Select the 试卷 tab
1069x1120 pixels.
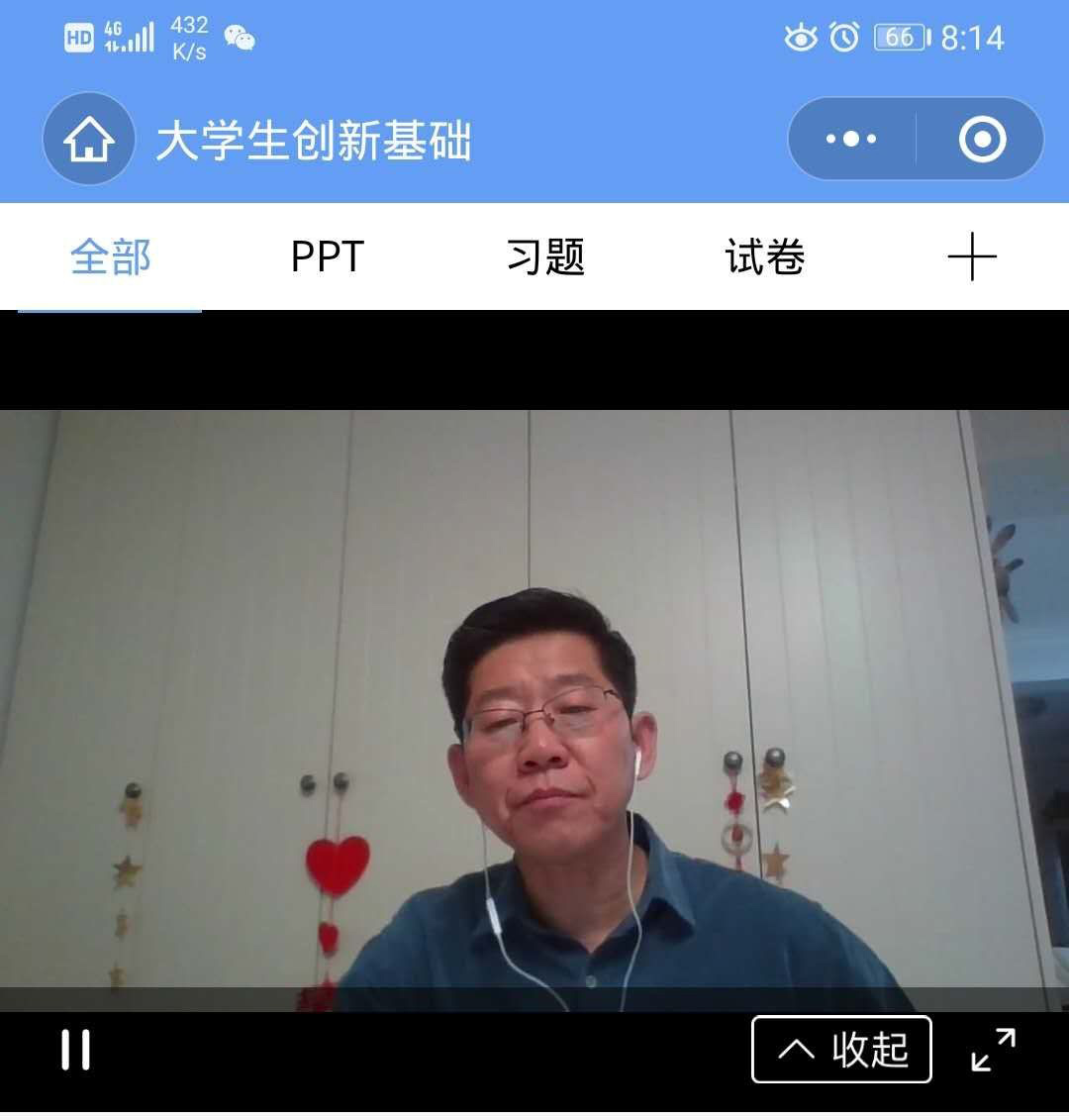[765, 257]
